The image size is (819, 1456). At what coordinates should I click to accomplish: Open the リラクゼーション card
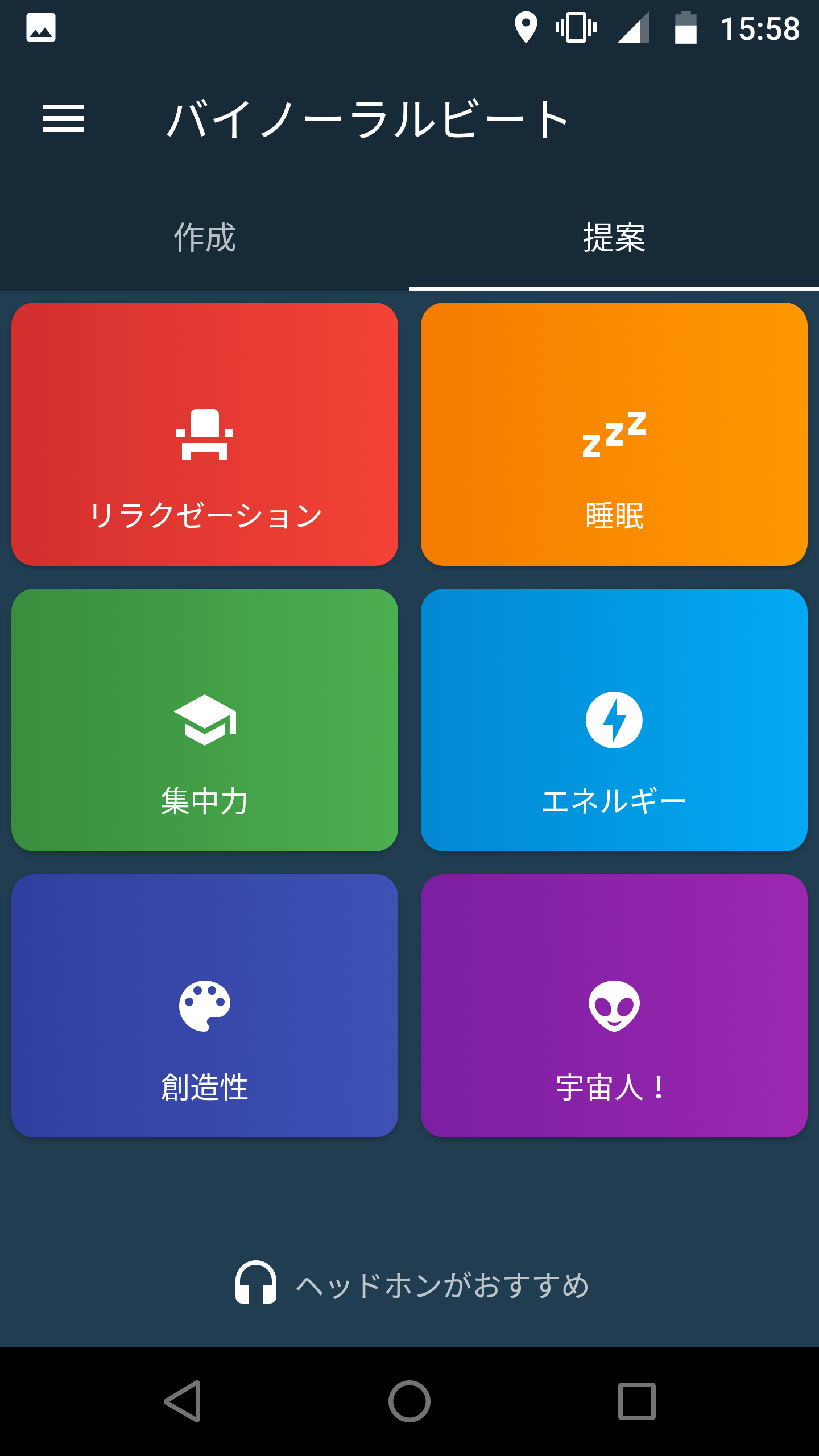(205, 434)
